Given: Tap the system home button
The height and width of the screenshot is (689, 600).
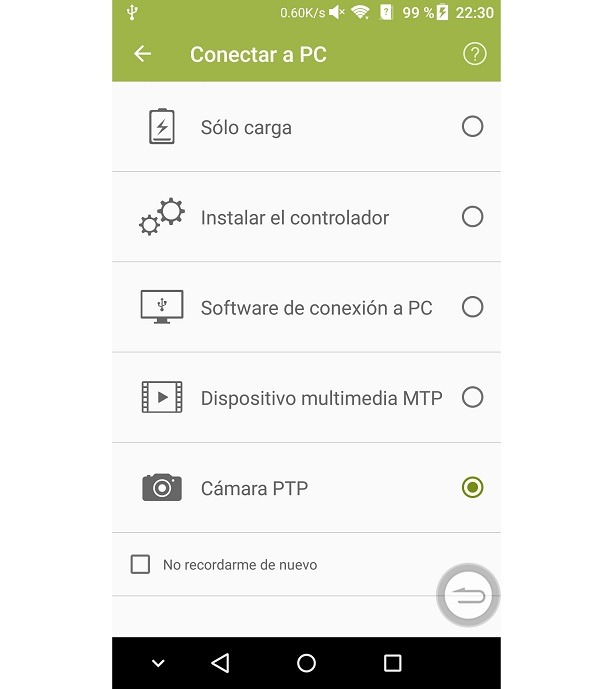Looking at the screenshot, I should pyautogui.click(x=306, y=663).
